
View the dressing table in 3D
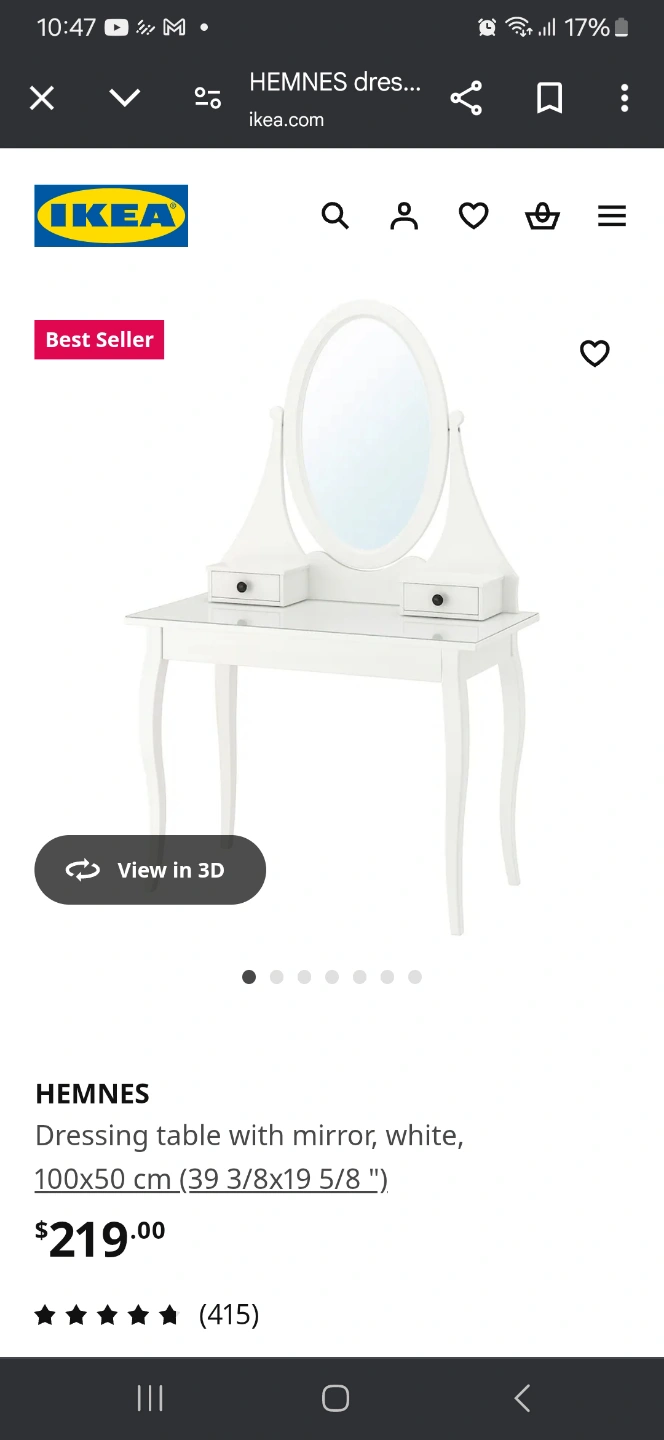(x=150, y=870)
